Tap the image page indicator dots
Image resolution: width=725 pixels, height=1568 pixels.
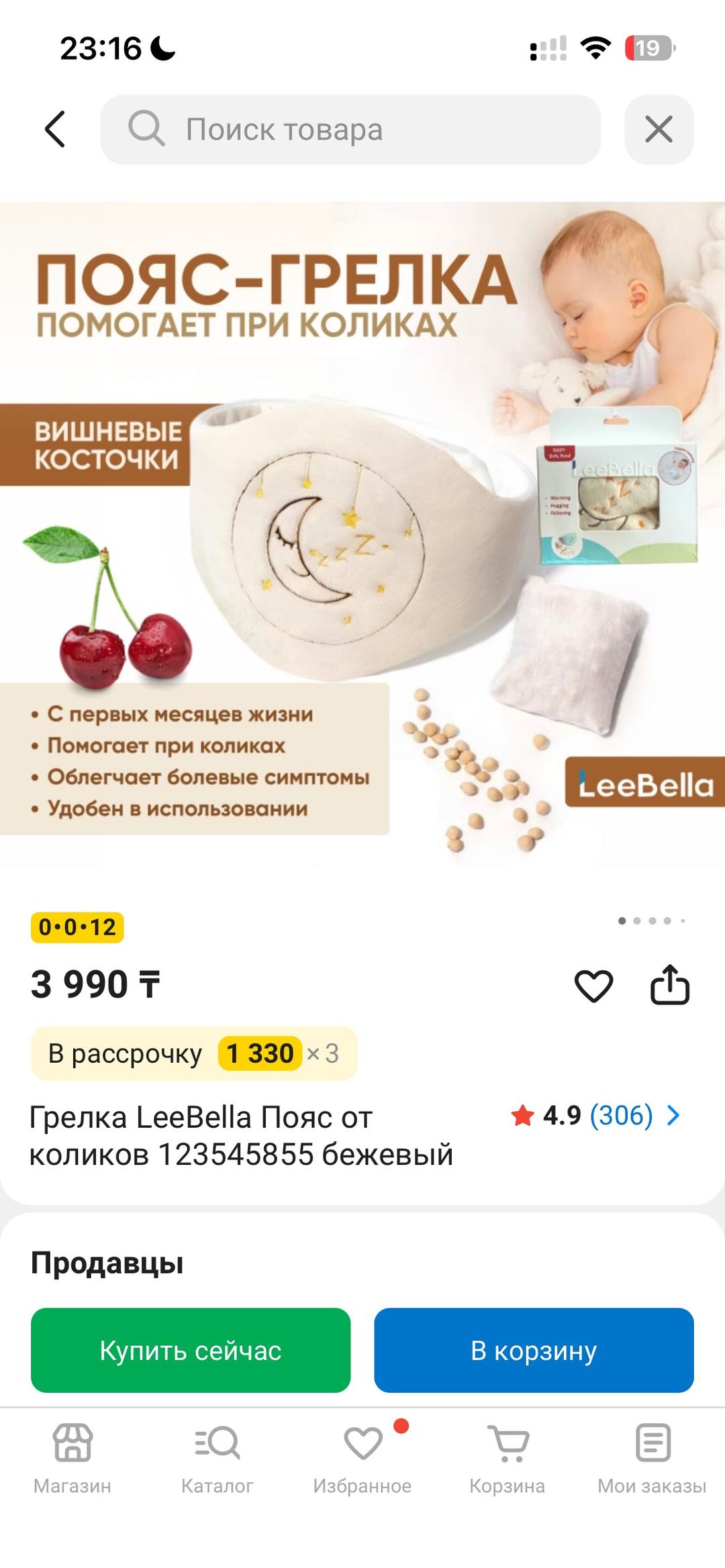pos(651,921)
